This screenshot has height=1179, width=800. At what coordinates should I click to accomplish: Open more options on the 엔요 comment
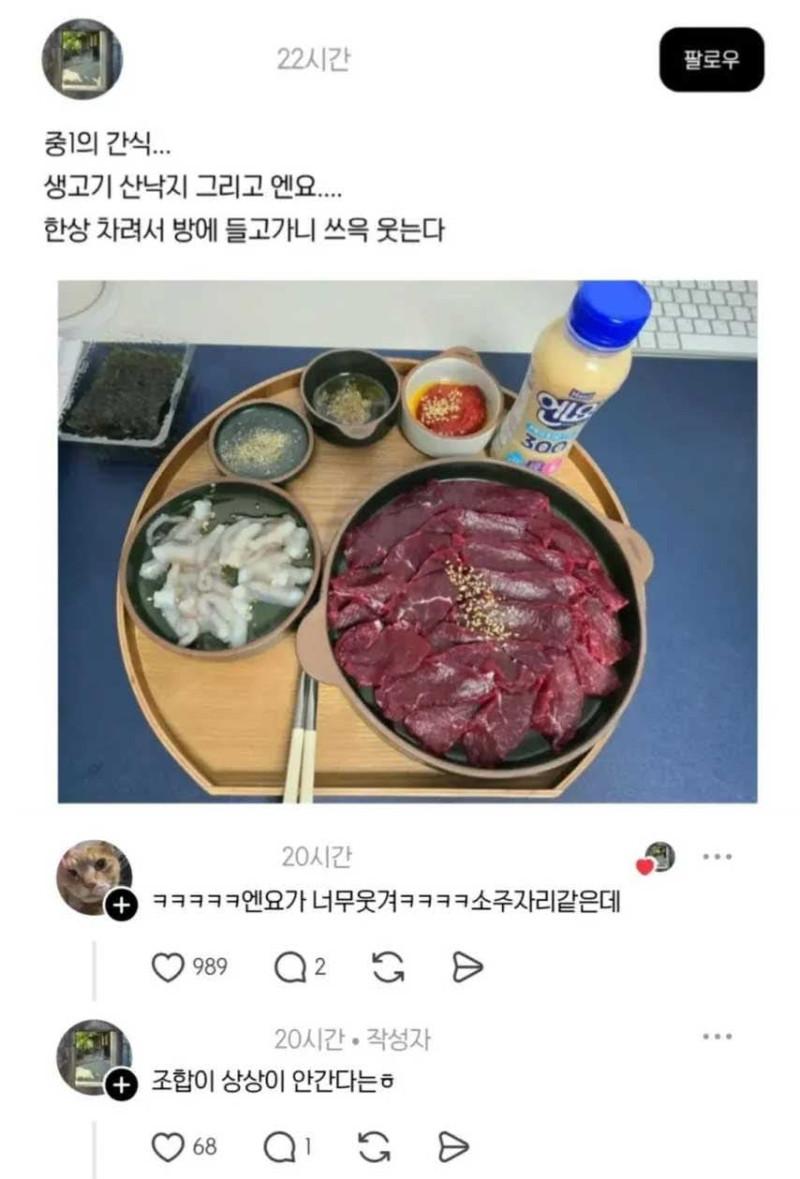(717, 857)
